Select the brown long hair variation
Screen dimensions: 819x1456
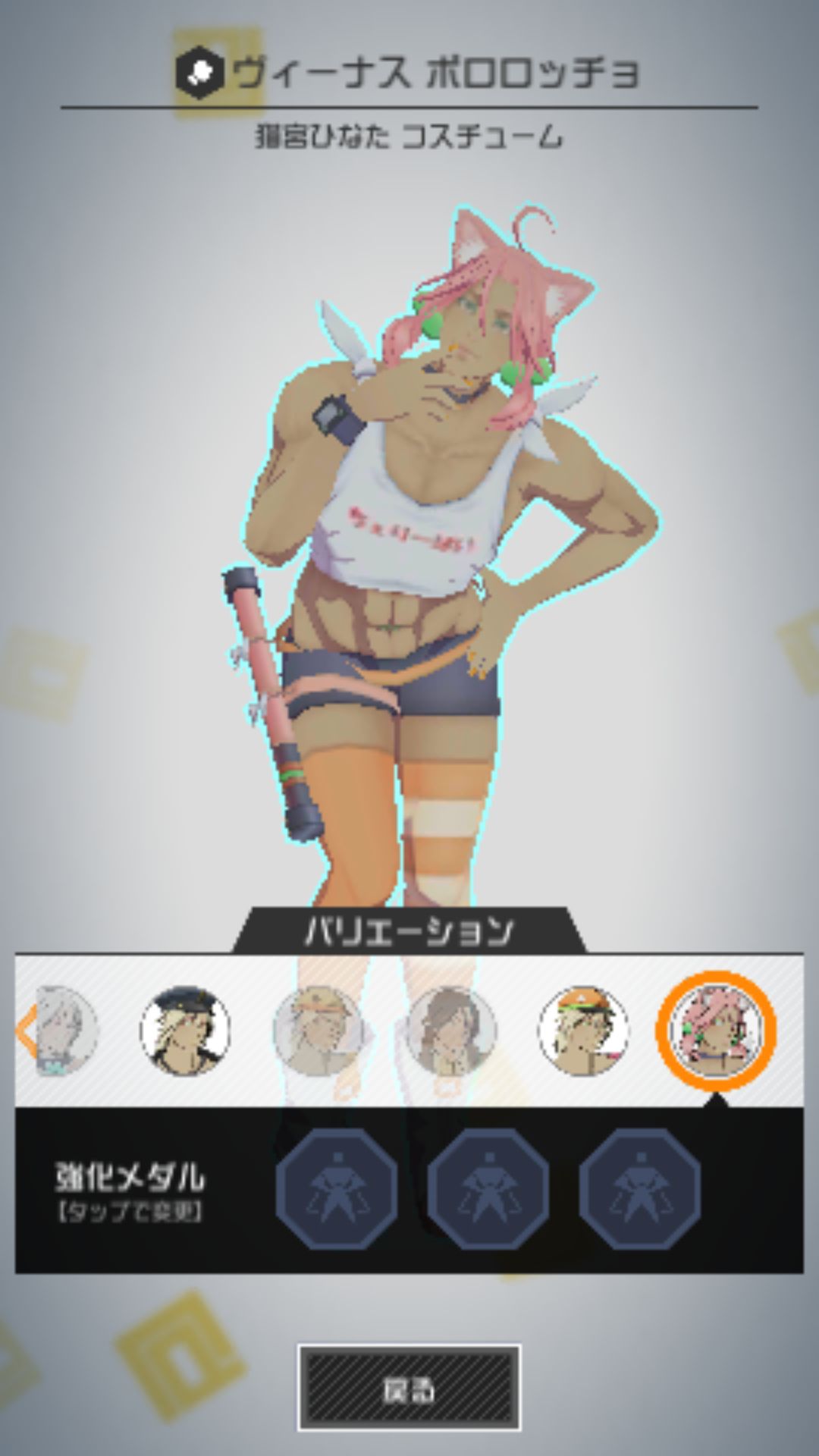click(x=450, y=1030)
